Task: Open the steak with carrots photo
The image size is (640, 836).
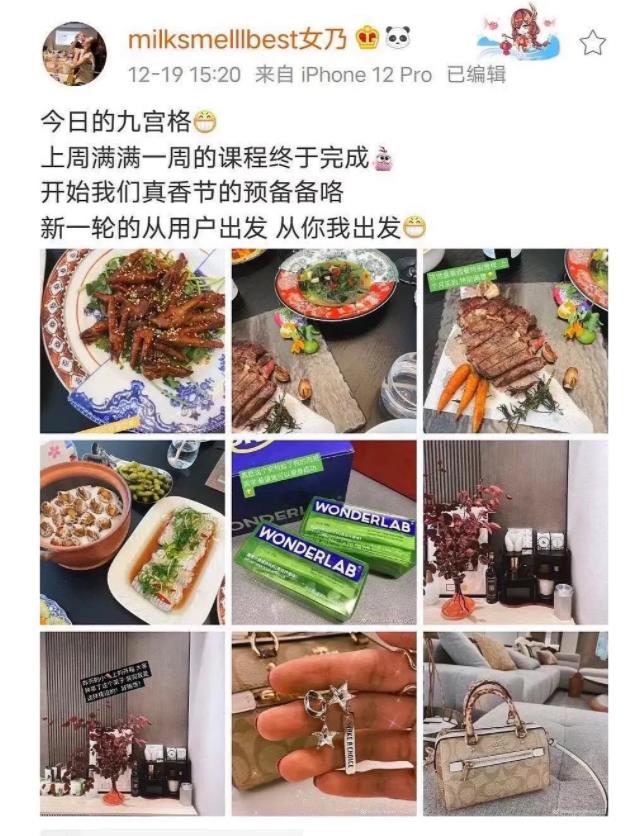Action: 515,340
